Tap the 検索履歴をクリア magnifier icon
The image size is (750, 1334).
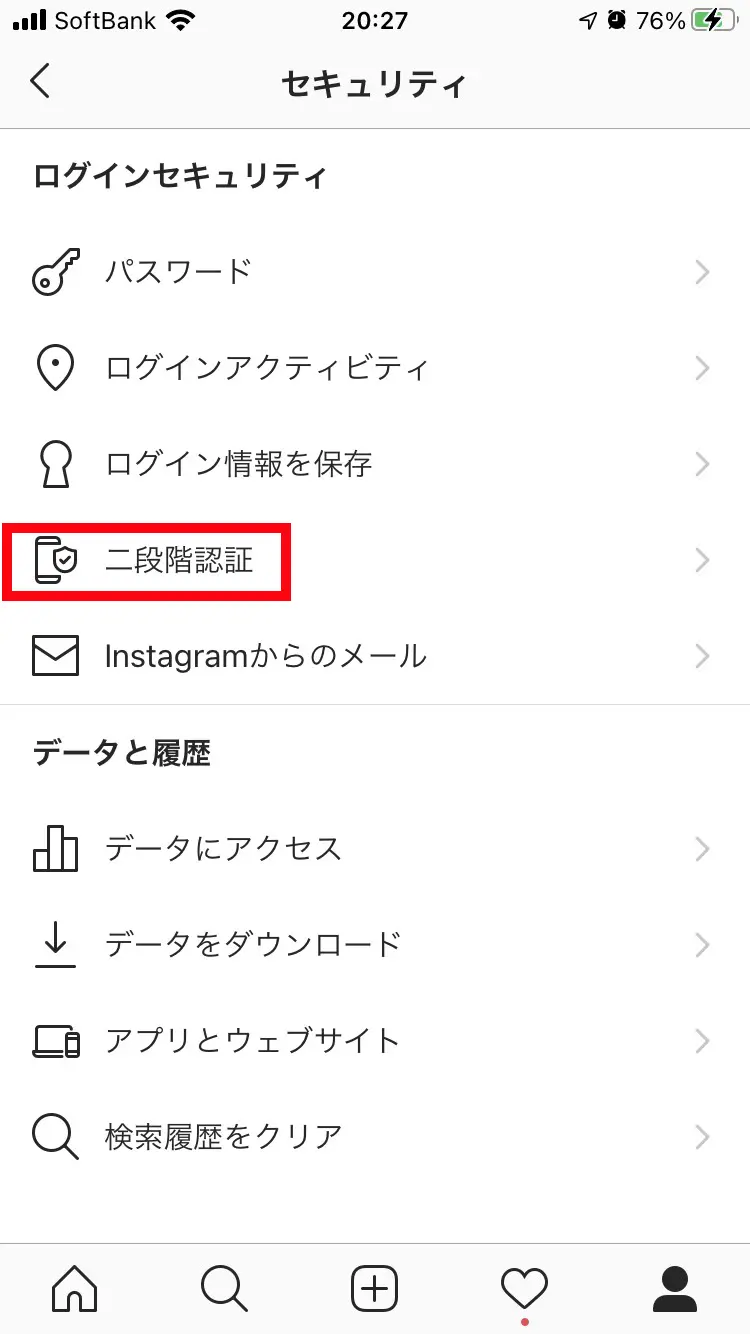(57, 1136)
